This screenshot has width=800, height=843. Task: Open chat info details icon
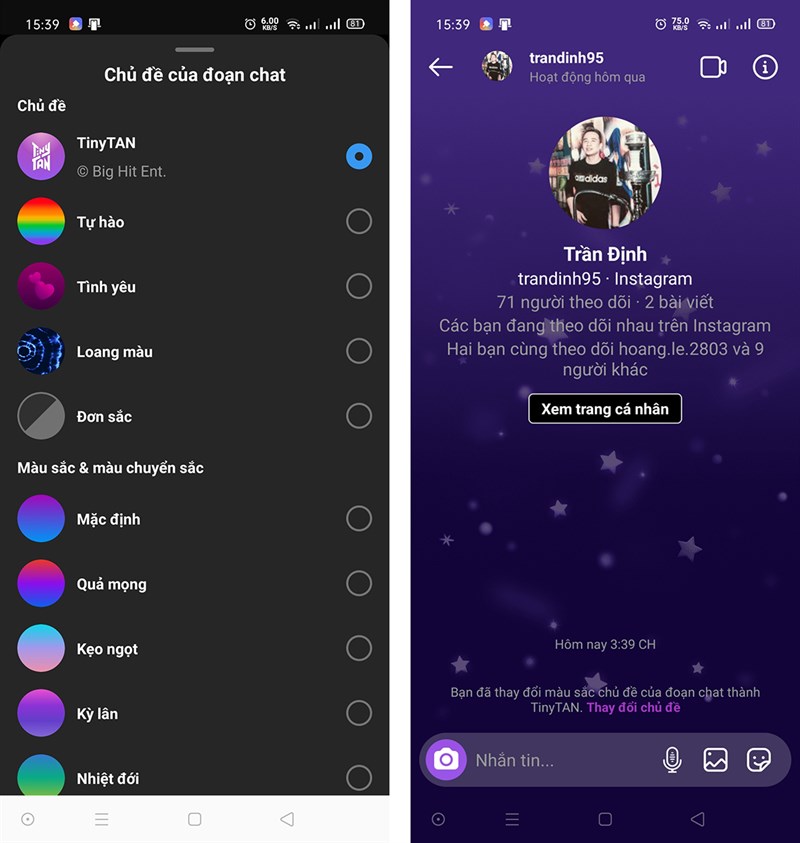pyautogui.click(x=765, y=67)
